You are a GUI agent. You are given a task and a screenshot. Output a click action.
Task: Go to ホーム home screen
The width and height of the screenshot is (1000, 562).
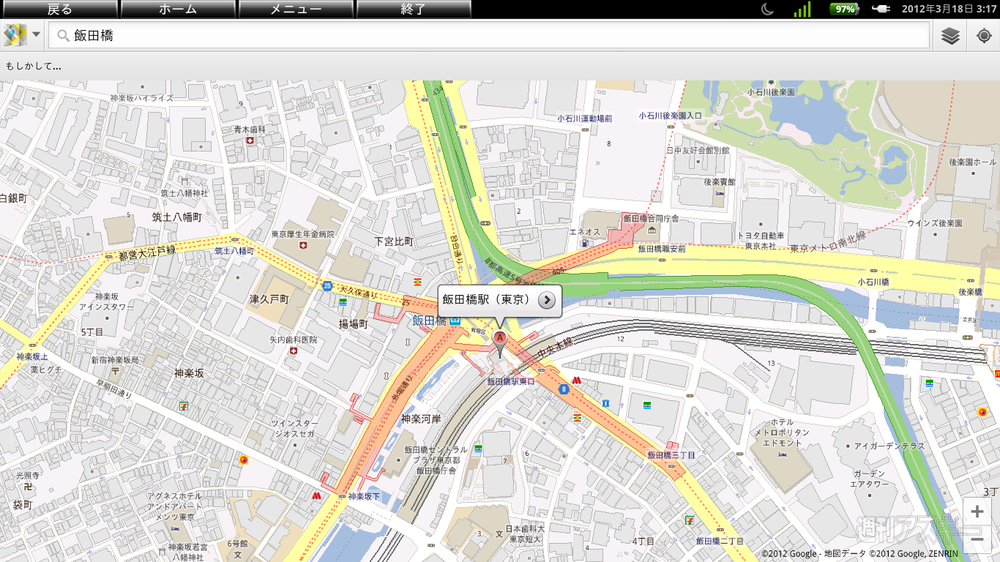tap(177, 9)
